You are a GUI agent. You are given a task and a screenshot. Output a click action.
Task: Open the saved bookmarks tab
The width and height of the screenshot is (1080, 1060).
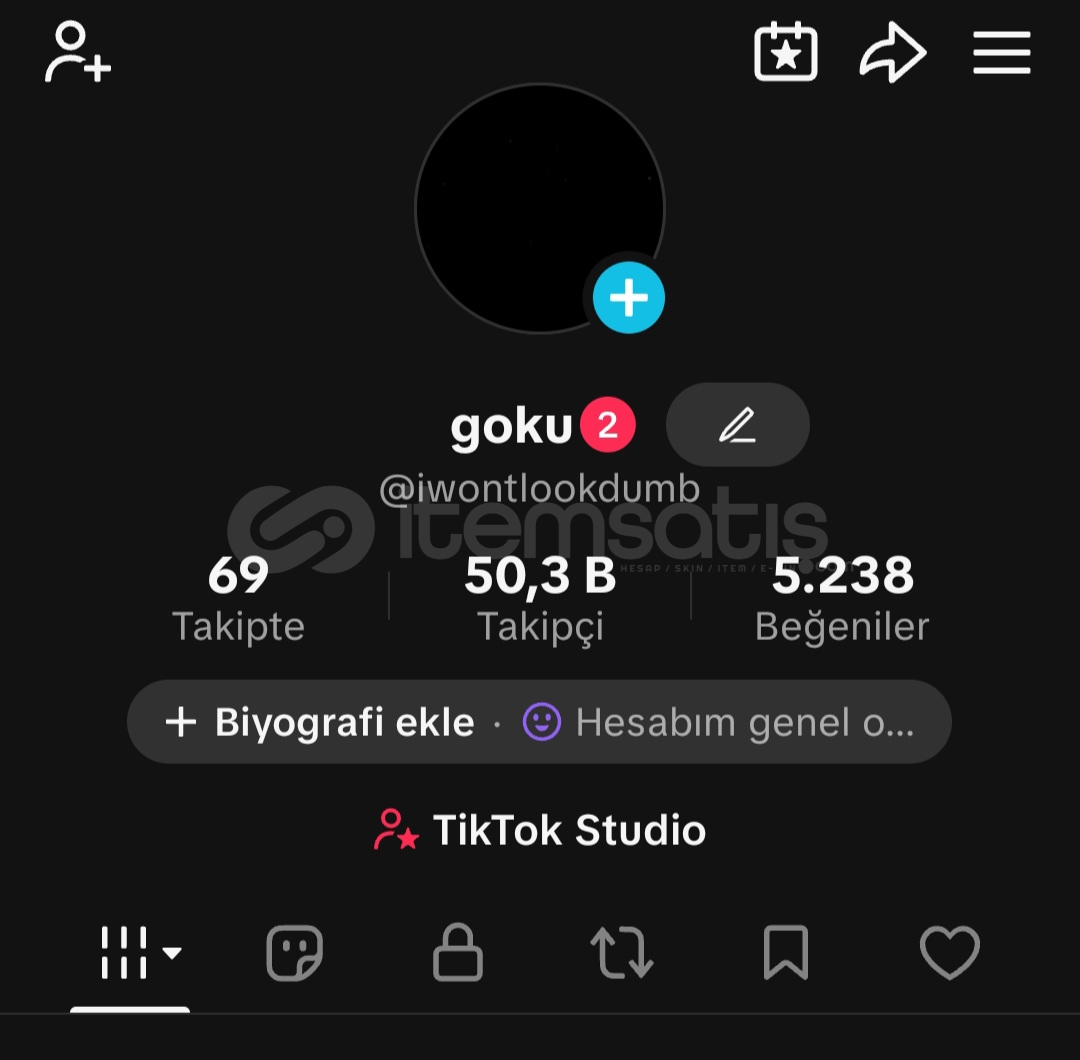[x=785, y=952]
